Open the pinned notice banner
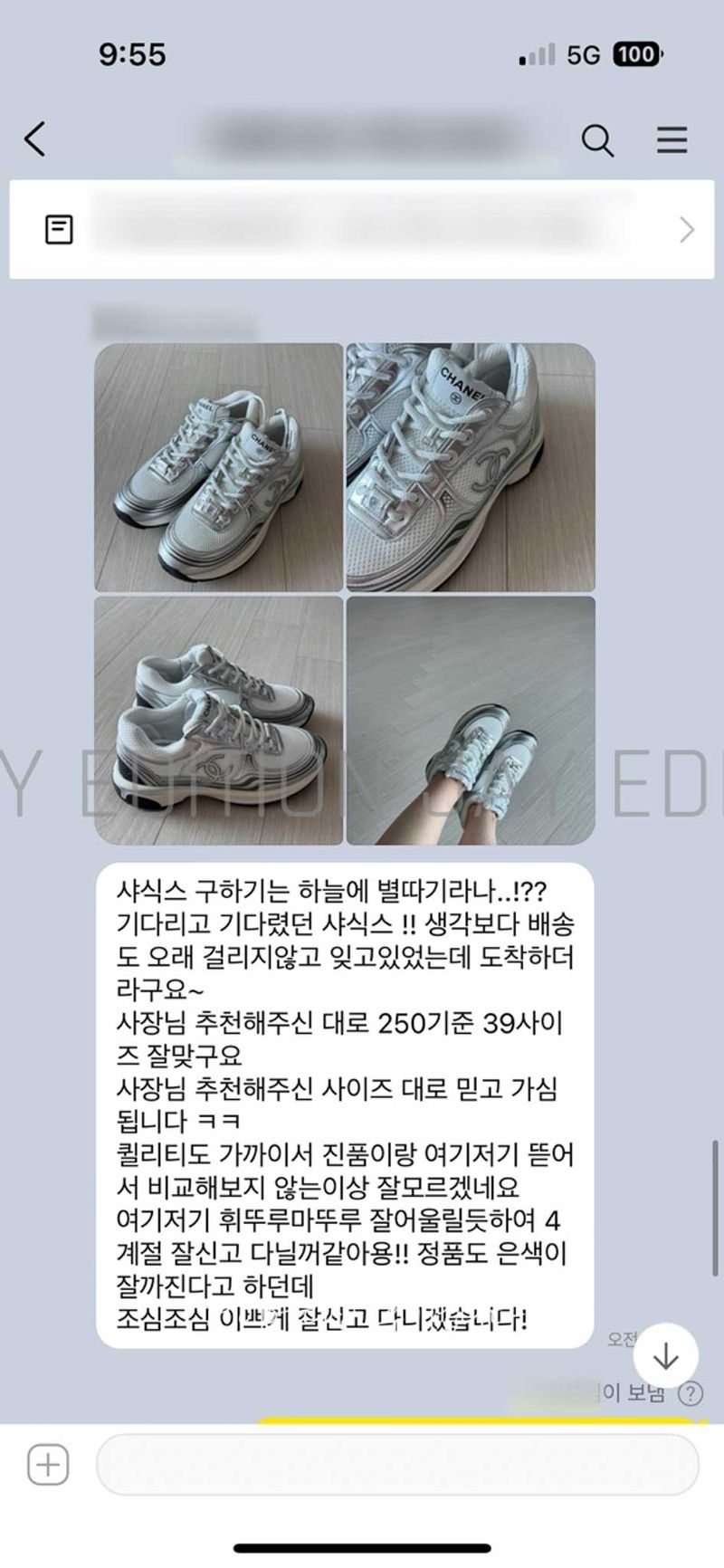724x1568 pixels. click(x=362, y=230)
